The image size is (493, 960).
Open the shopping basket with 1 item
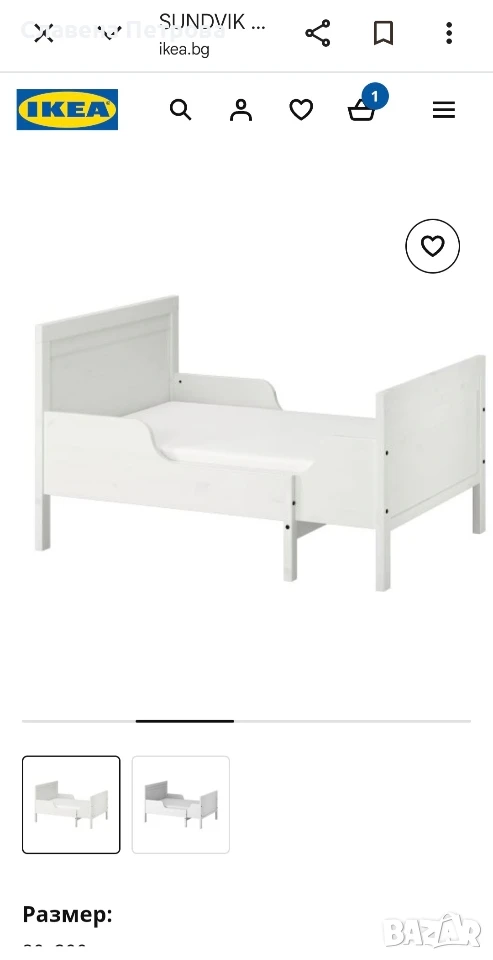[x=365, y=107]
